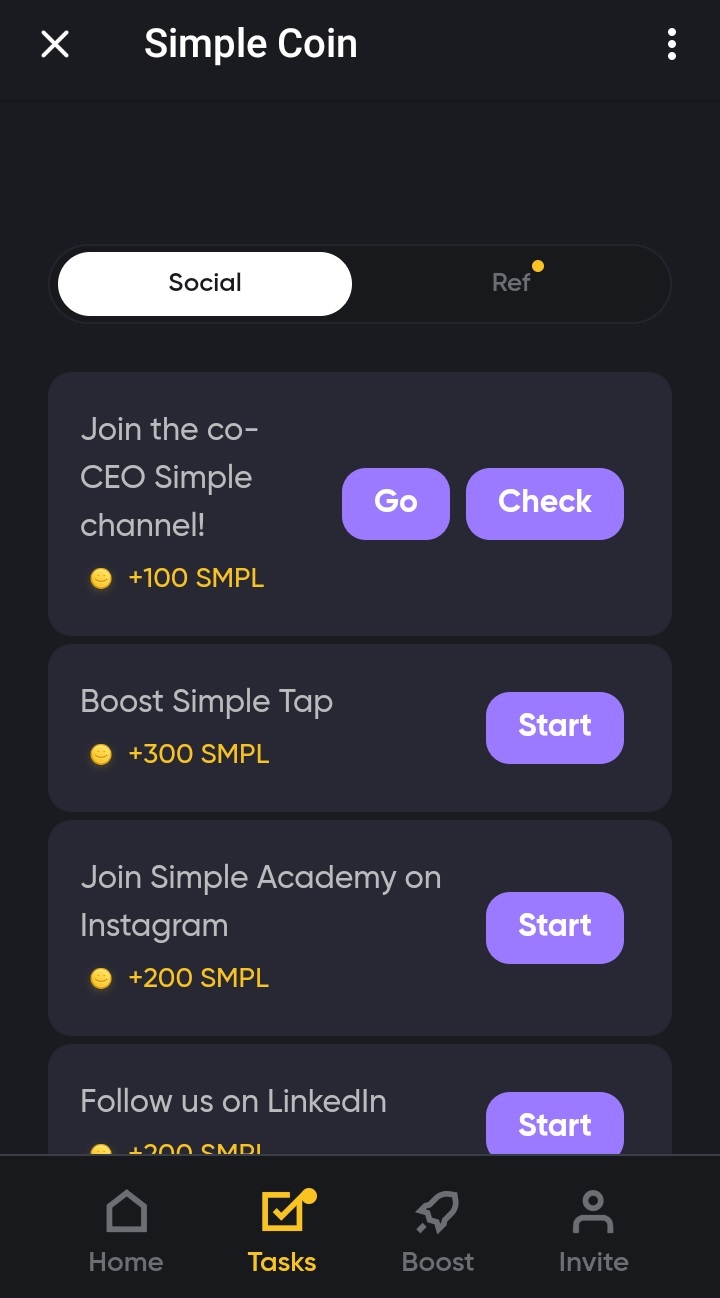Viewport: 720px width, 1298px height.
Task: Close the Simple Coin mini app
Action: click(55, 44)
